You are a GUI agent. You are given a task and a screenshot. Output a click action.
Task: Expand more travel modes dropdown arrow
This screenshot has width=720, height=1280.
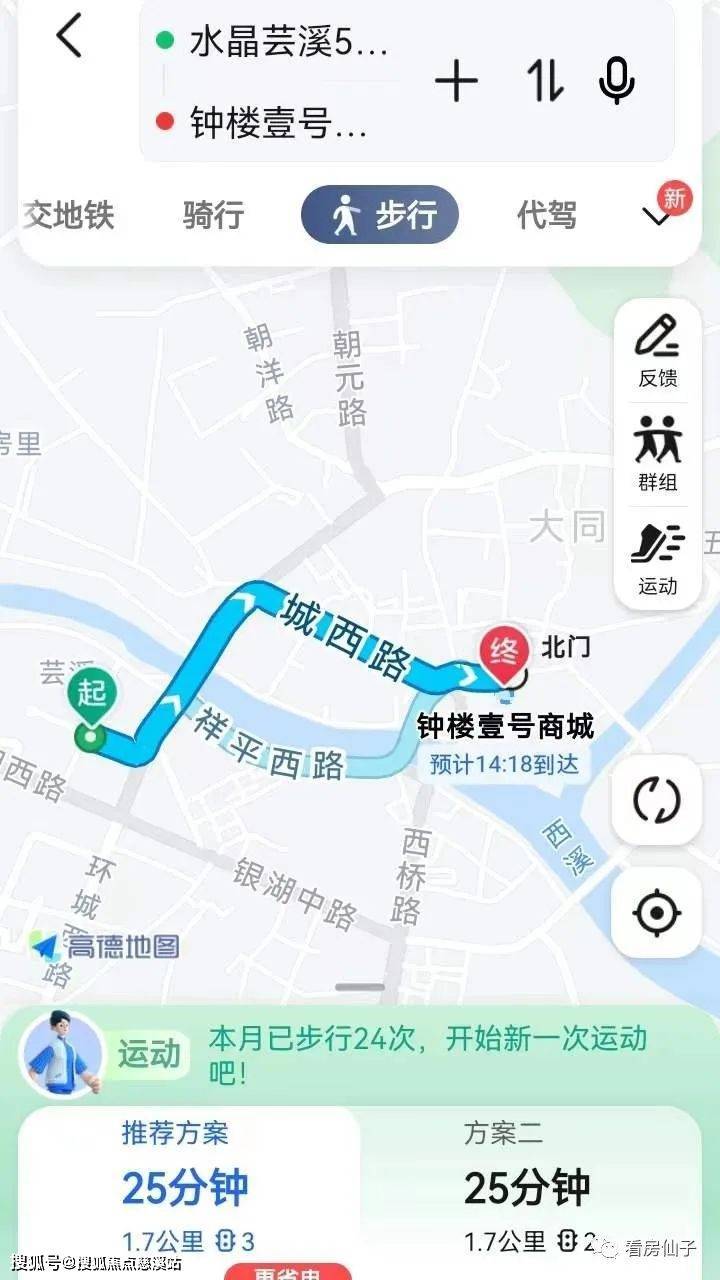pyautogui.click(x=658, y=216)
